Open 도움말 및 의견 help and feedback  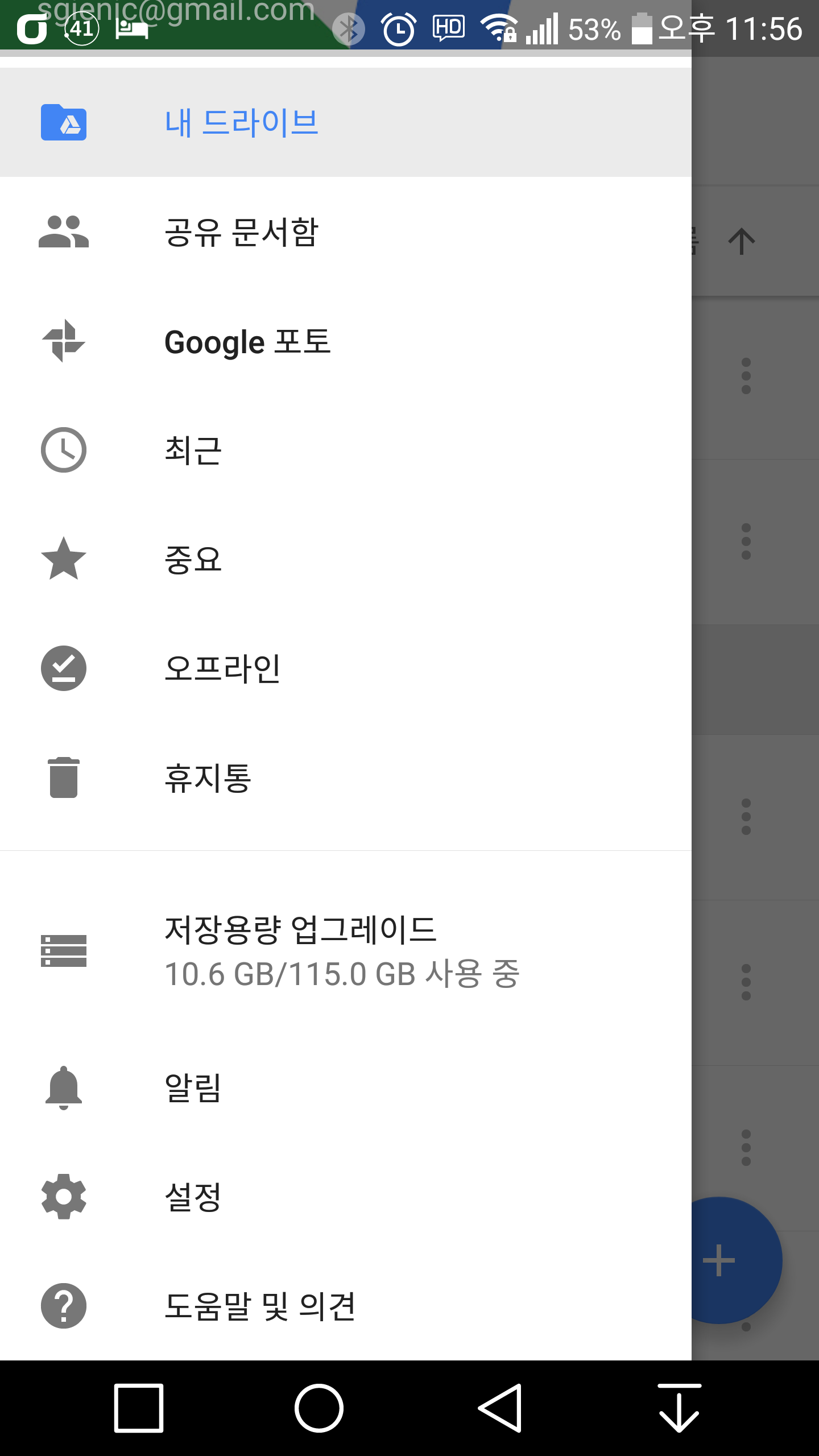259,1306
